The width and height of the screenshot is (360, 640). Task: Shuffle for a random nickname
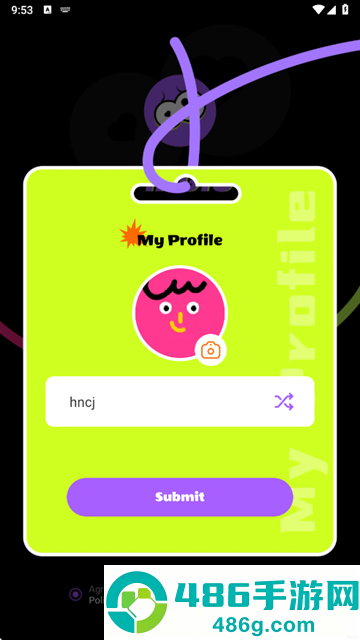pos(284,402)
